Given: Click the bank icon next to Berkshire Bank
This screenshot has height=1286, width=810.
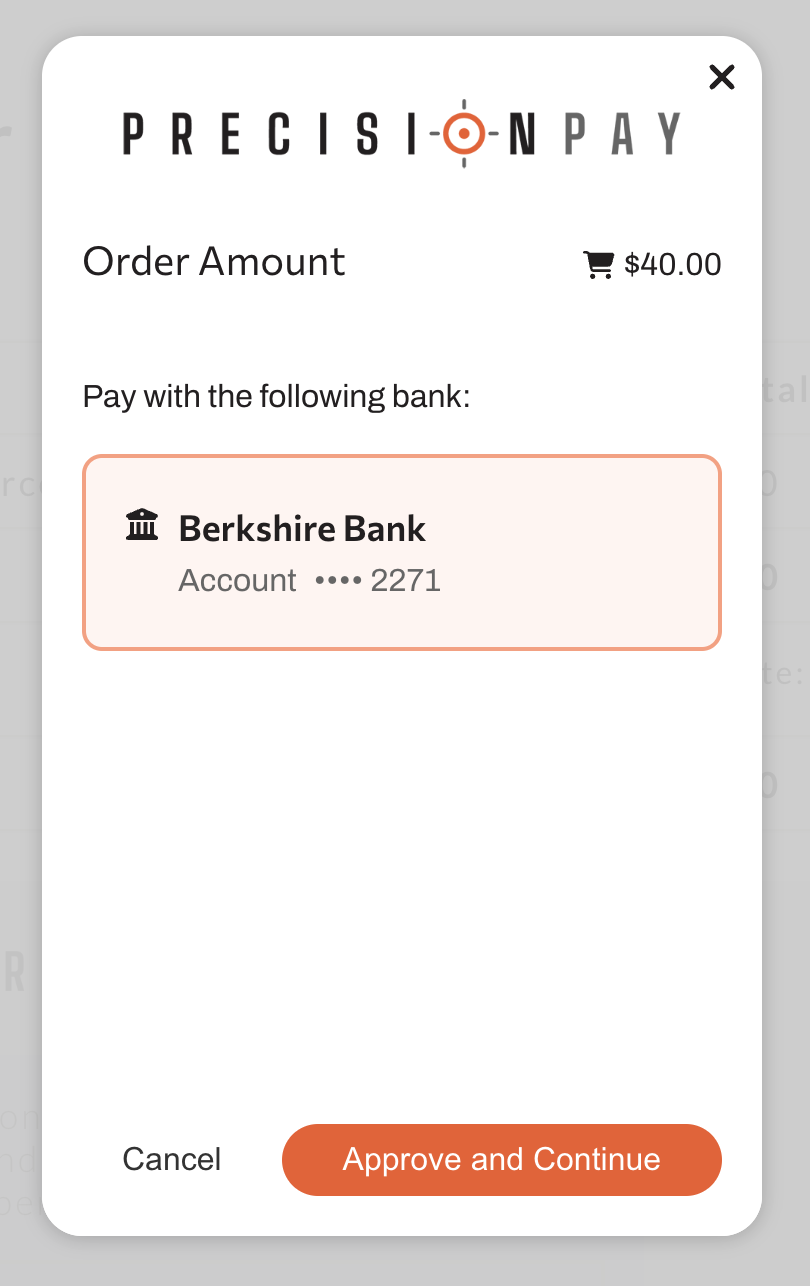Looking at the screenshot, I should point(141,523).
